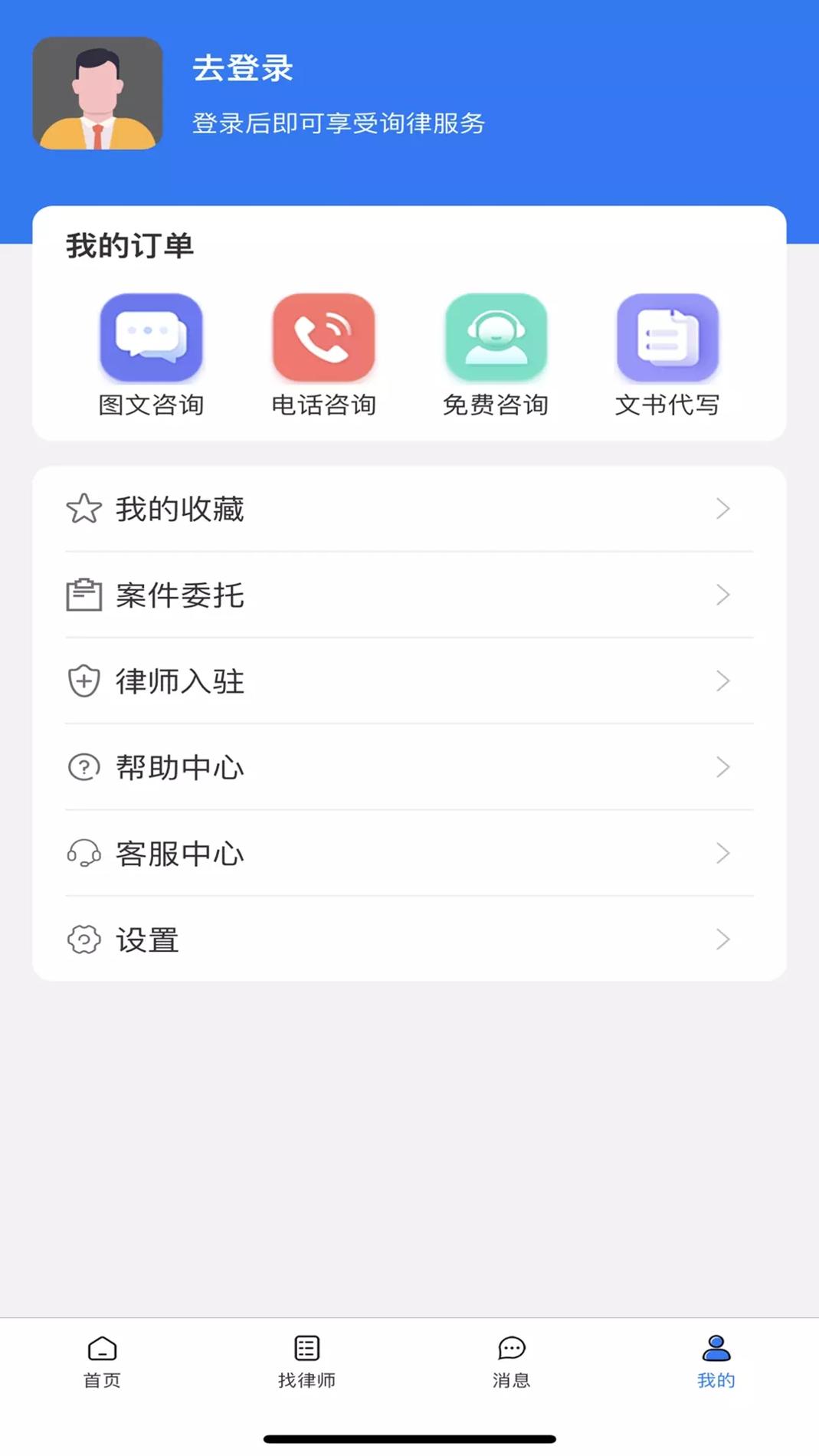
Task: Click the gear icon next to 设置
Action: tap(84, 939)
